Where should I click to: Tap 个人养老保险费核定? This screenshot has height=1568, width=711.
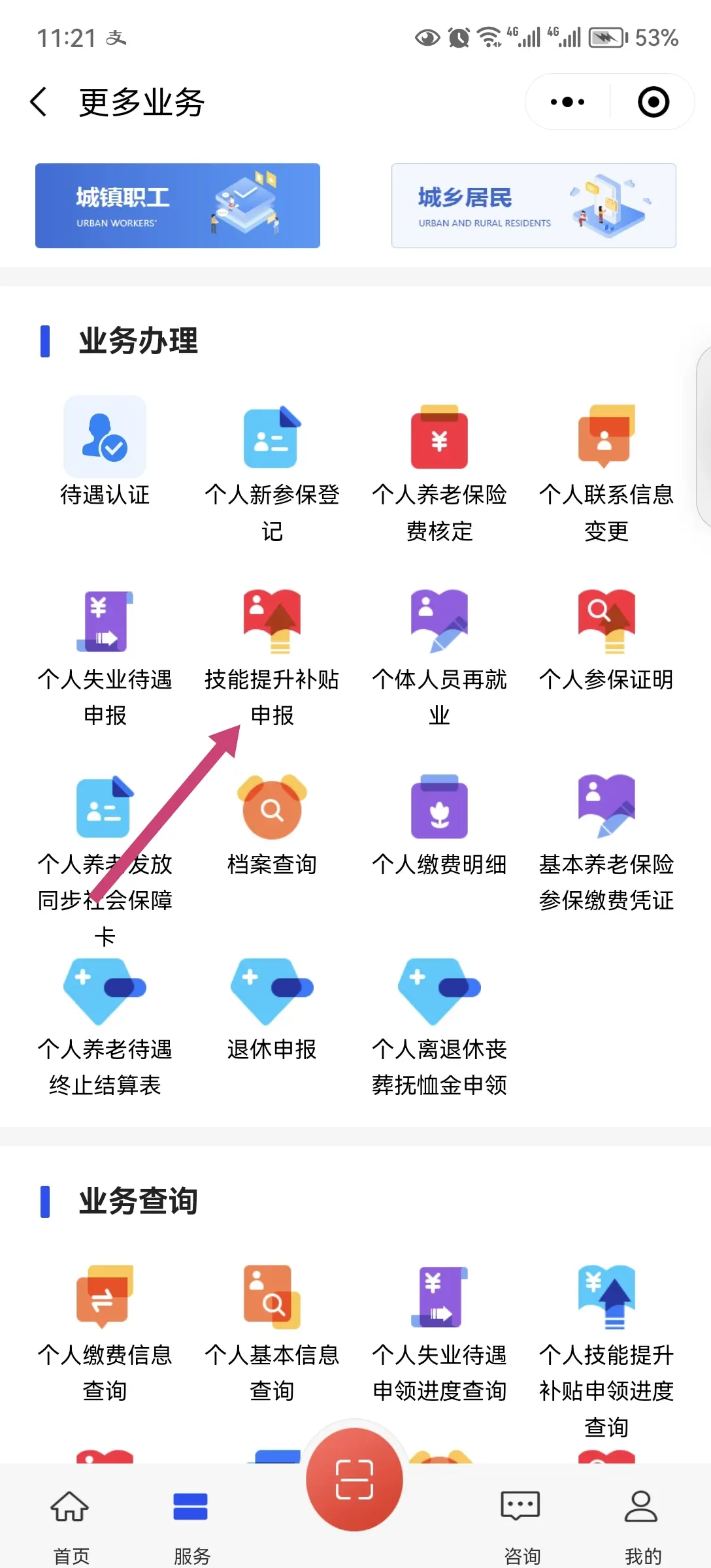pyautogui.click(x=439, y=470)
